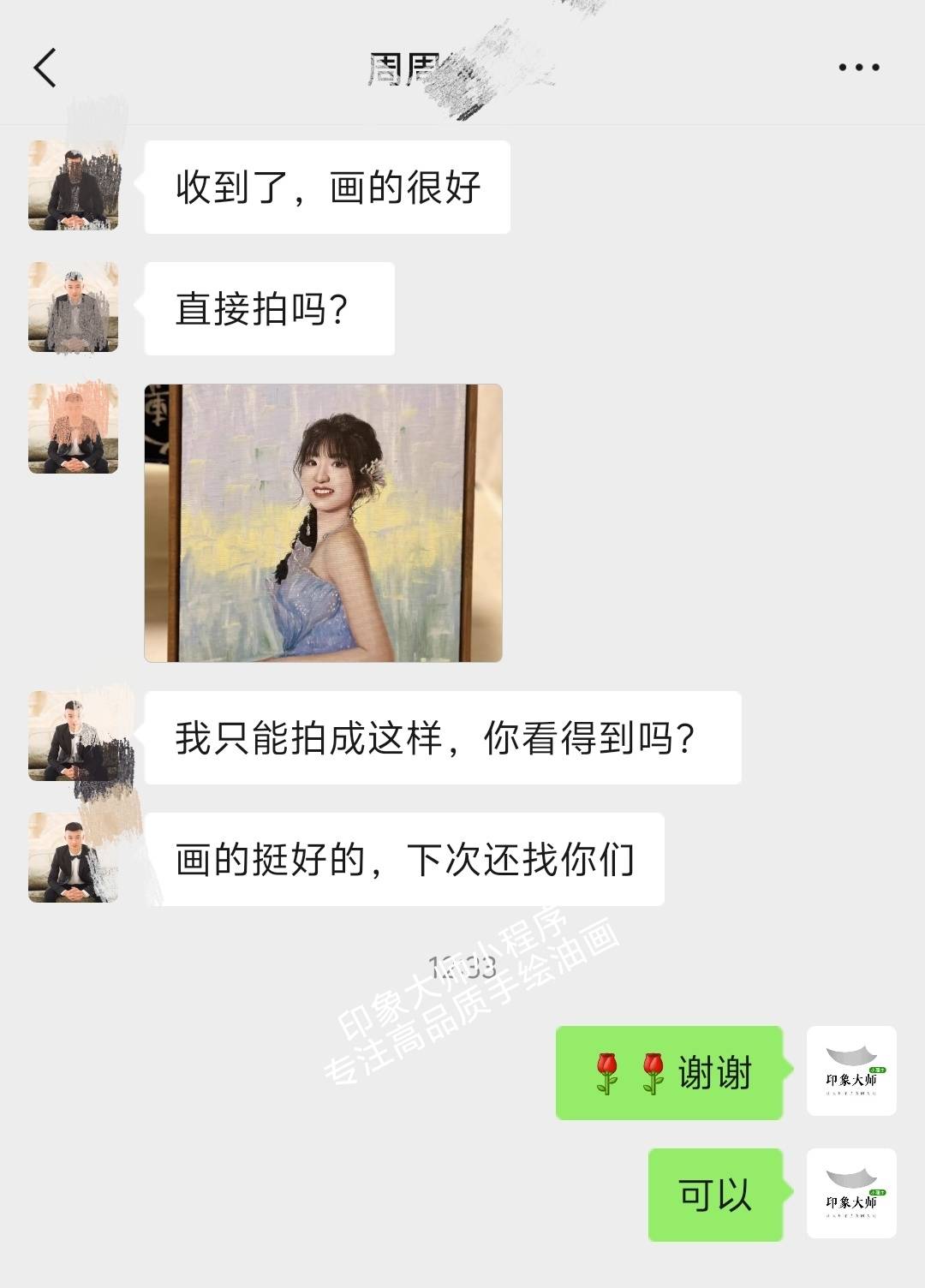This screenshot has width=925, height=1288.
Task: Go back to the chat list
Action: click(x=45, y=68)
